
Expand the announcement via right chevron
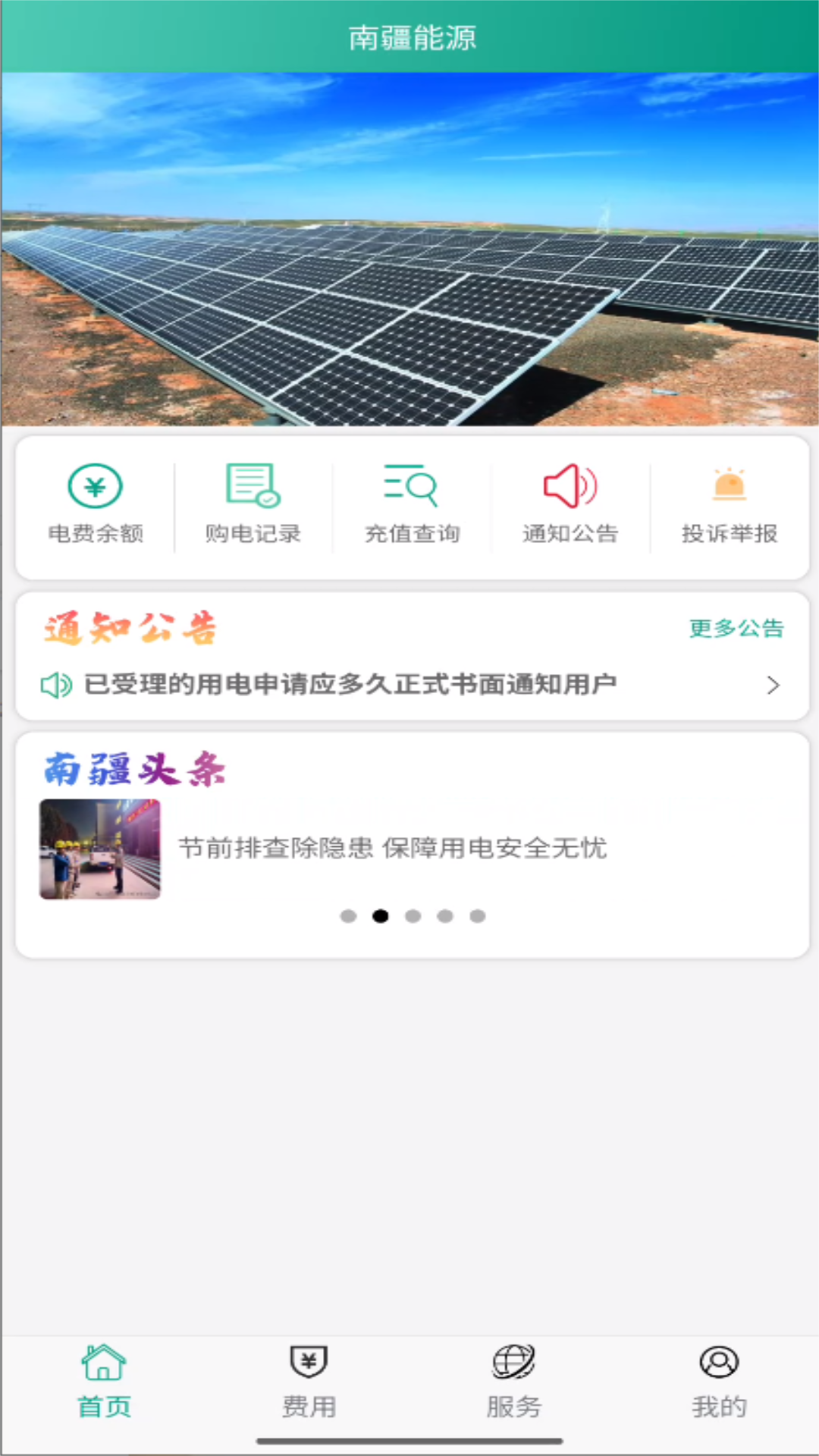pyautogui.click(x=773, y=685)
